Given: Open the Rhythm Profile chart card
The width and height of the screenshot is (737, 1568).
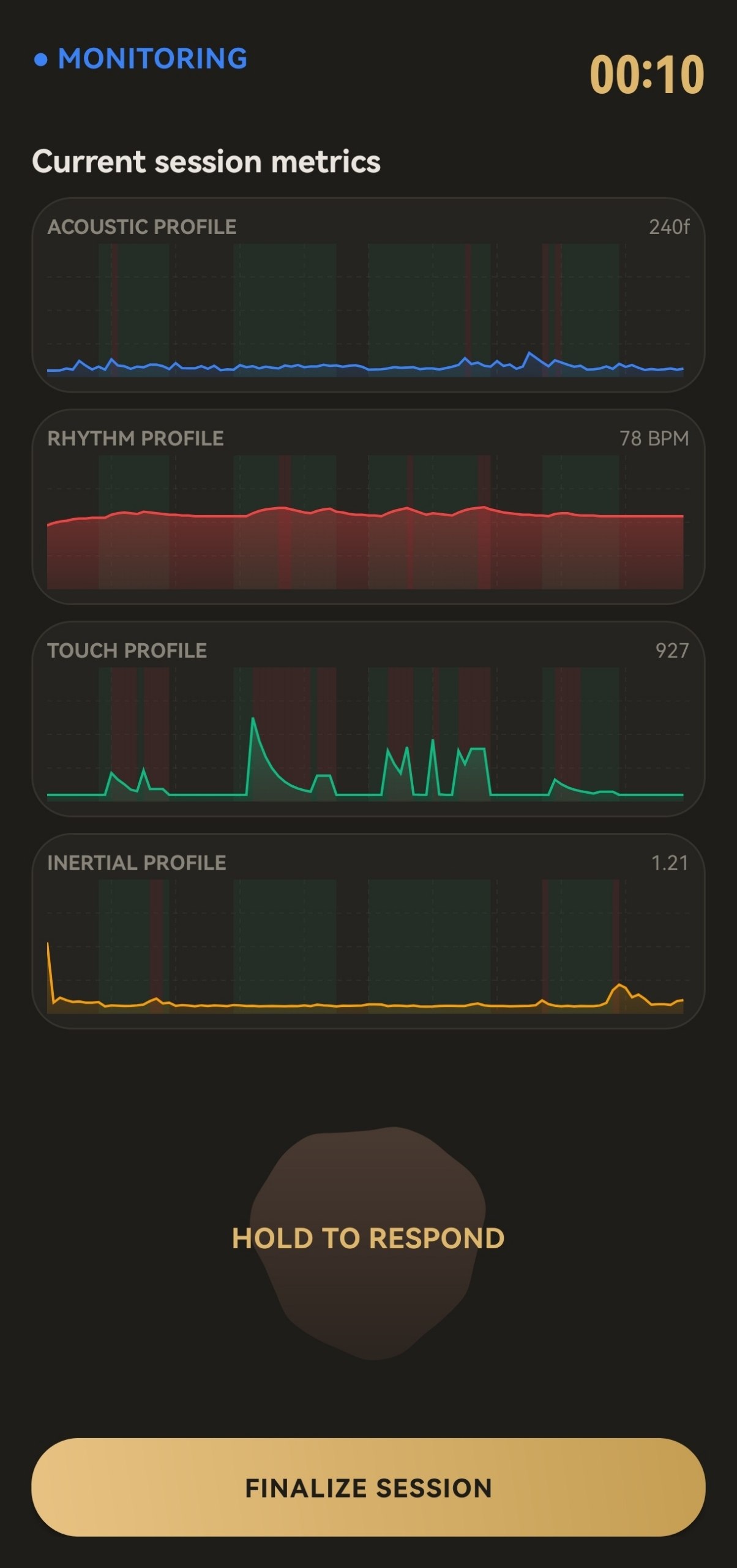Looking at the screenshot, I should [x=368, y=507].
